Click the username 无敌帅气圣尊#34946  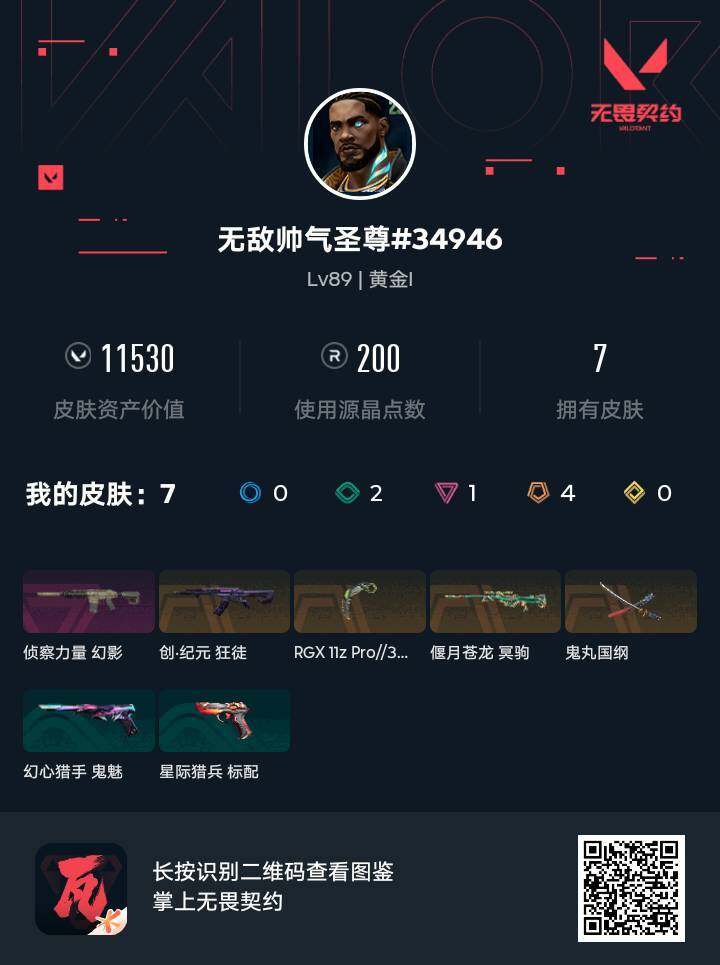360,240
